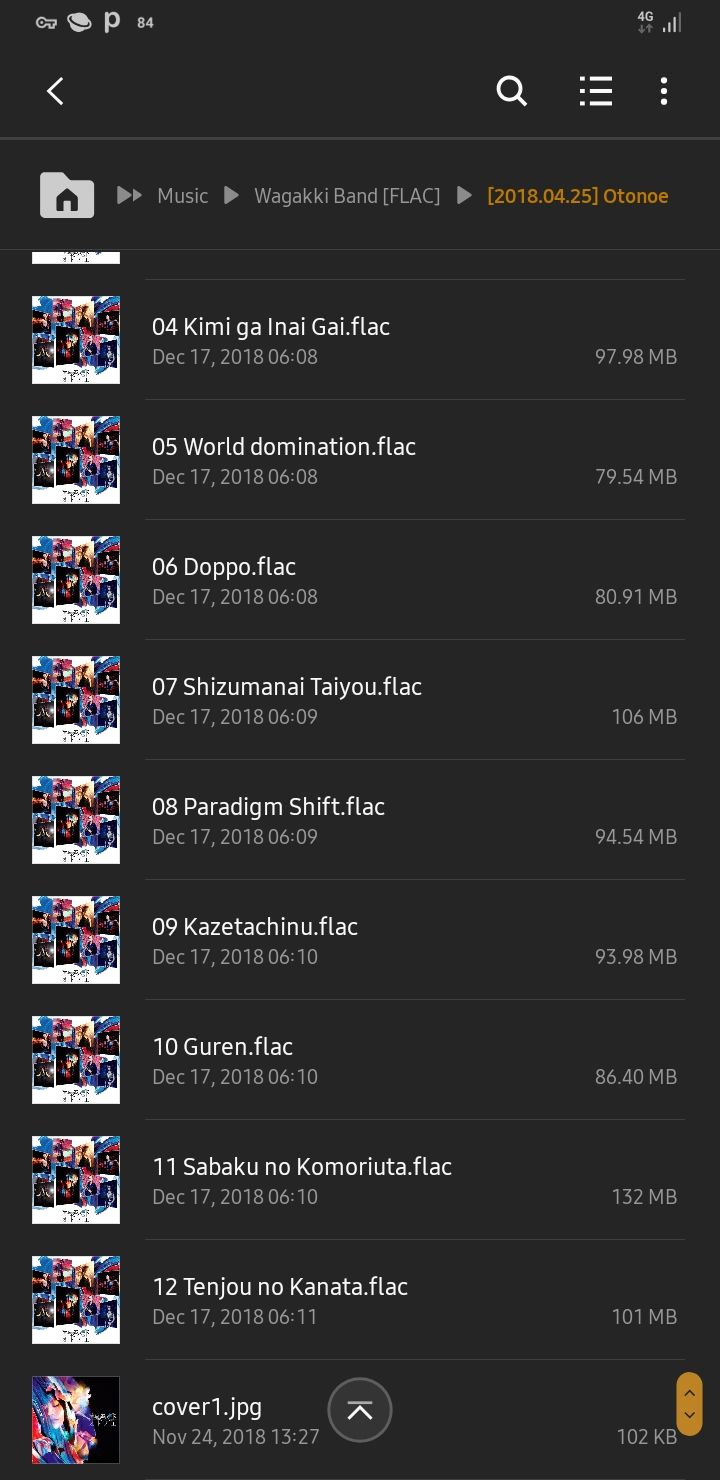Tap the orange fast scroll handle
This screenshot has height=1480, width=720.
(689, 1402)
